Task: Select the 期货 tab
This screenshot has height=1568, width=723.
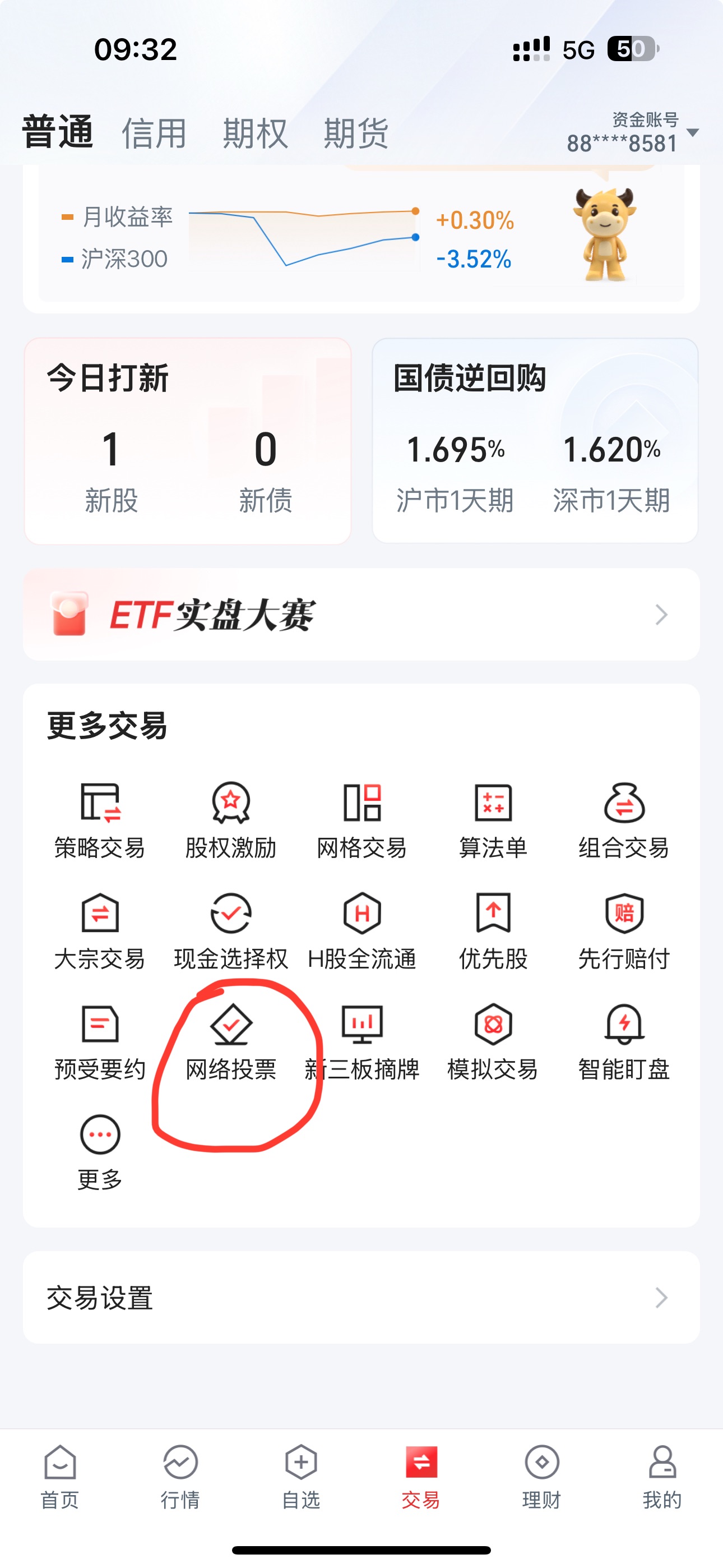Action: tap(356, 133)
